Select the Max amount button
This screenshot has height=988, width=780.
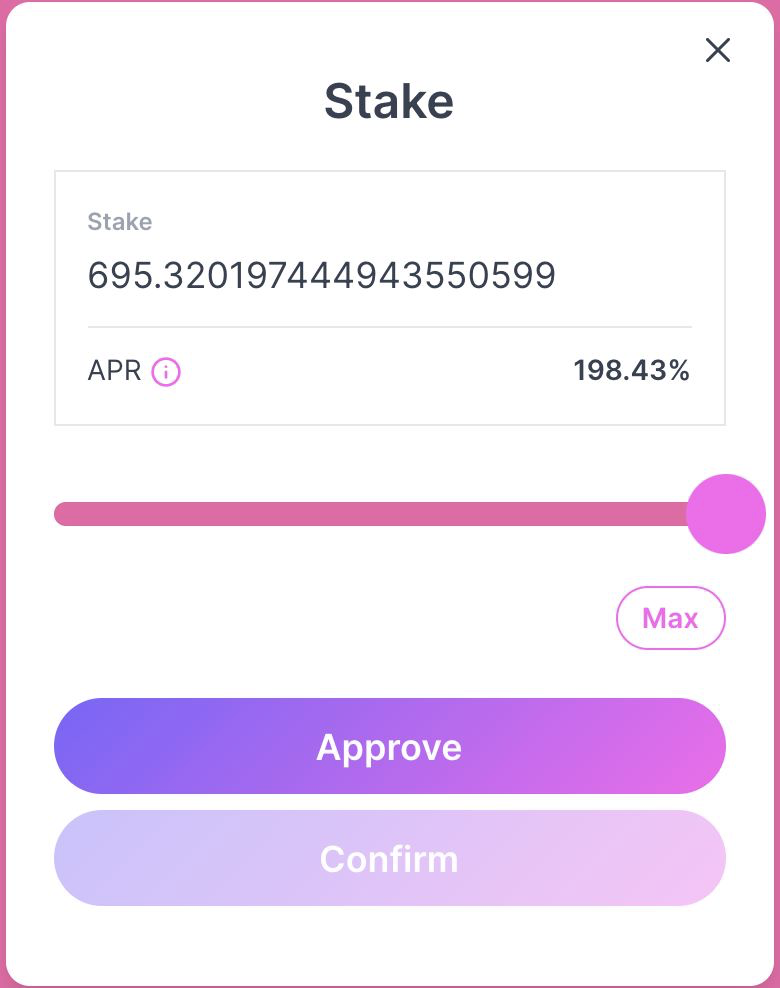670,618
